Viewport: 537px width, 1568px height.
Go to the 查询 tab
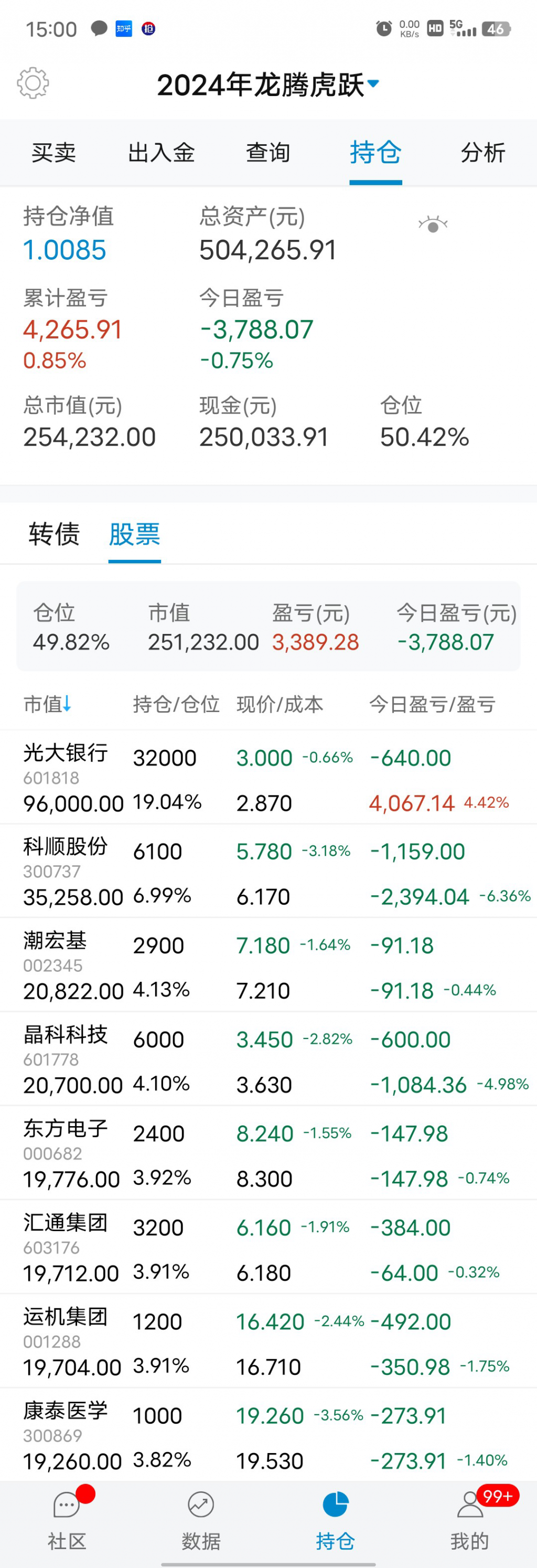click(x=268, y=152)
